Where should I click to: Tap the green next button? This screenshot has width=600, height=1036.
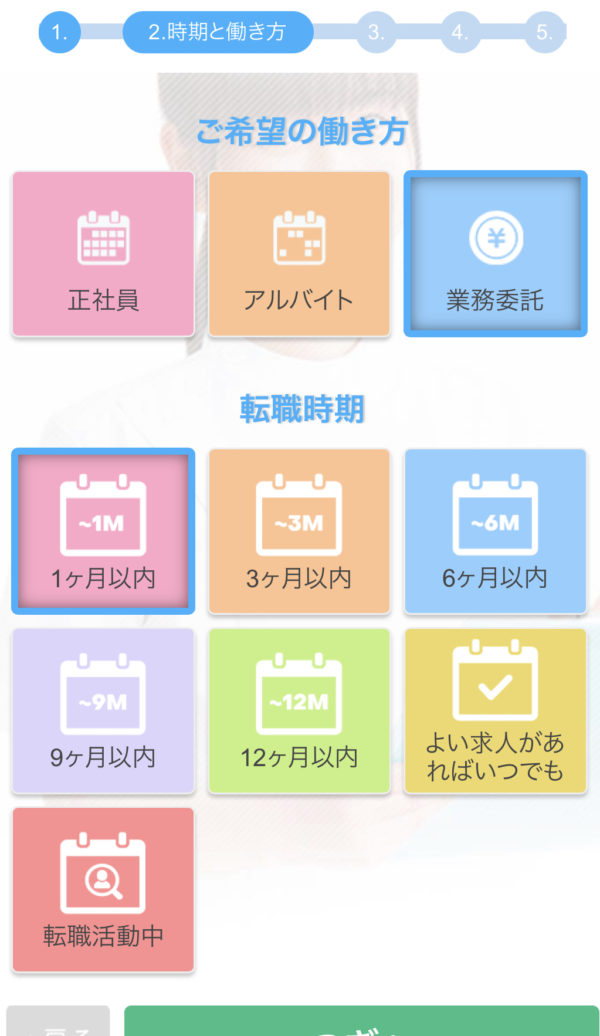360,1022
